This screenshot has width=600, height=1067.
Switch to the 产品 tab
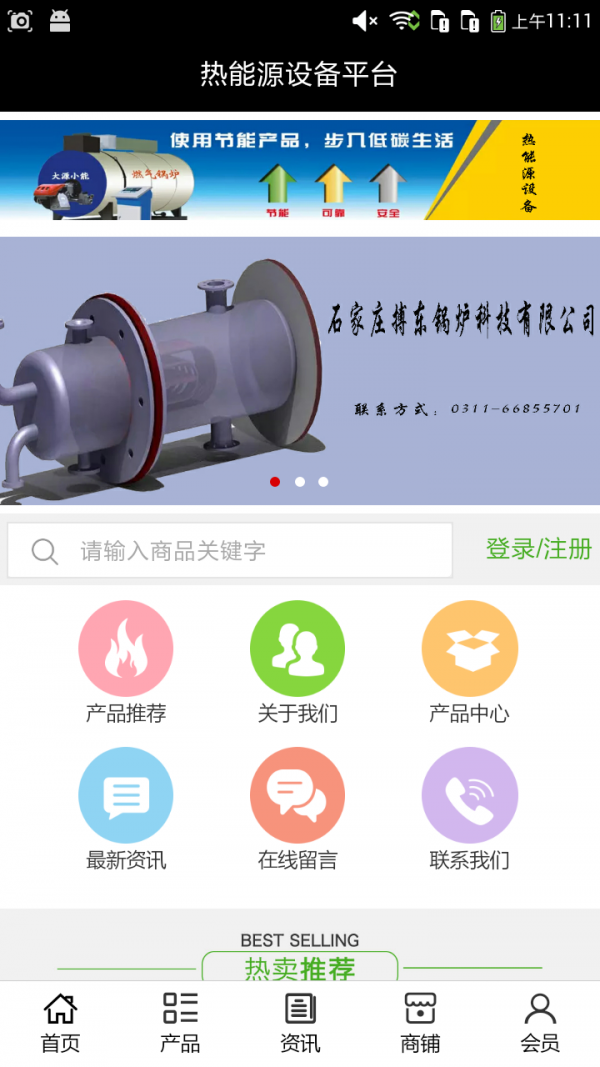coord(180,1022)
